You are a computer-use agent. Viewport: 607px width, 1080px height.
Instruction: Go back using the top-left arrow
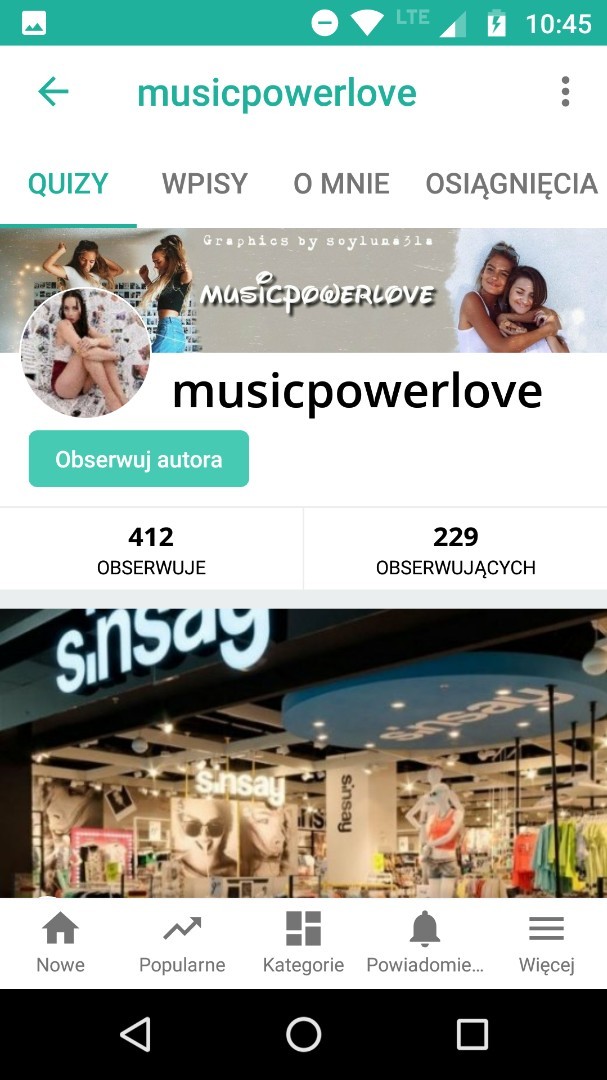click(53, 92)
